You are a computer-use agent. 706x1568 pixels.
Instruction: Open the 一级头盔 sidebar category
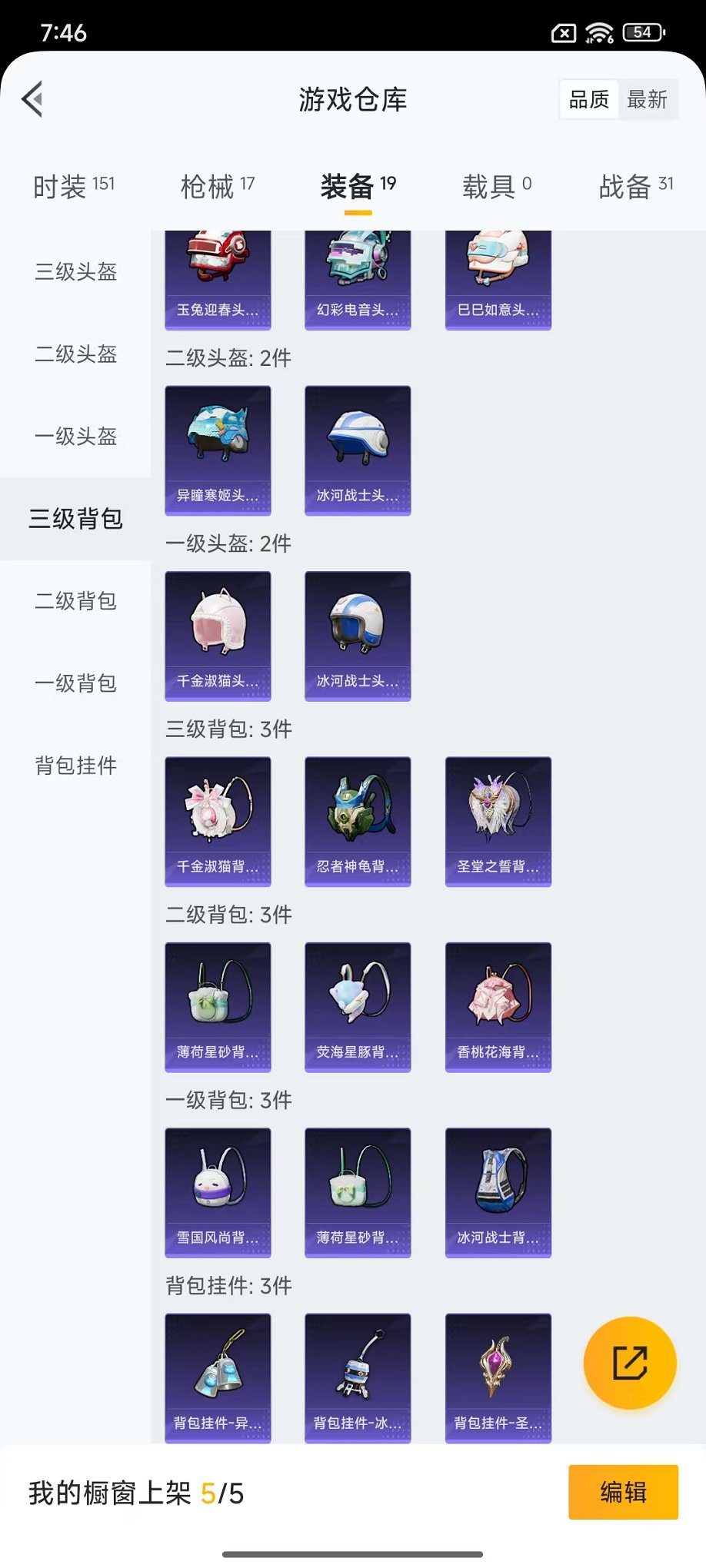pos(75,437)
